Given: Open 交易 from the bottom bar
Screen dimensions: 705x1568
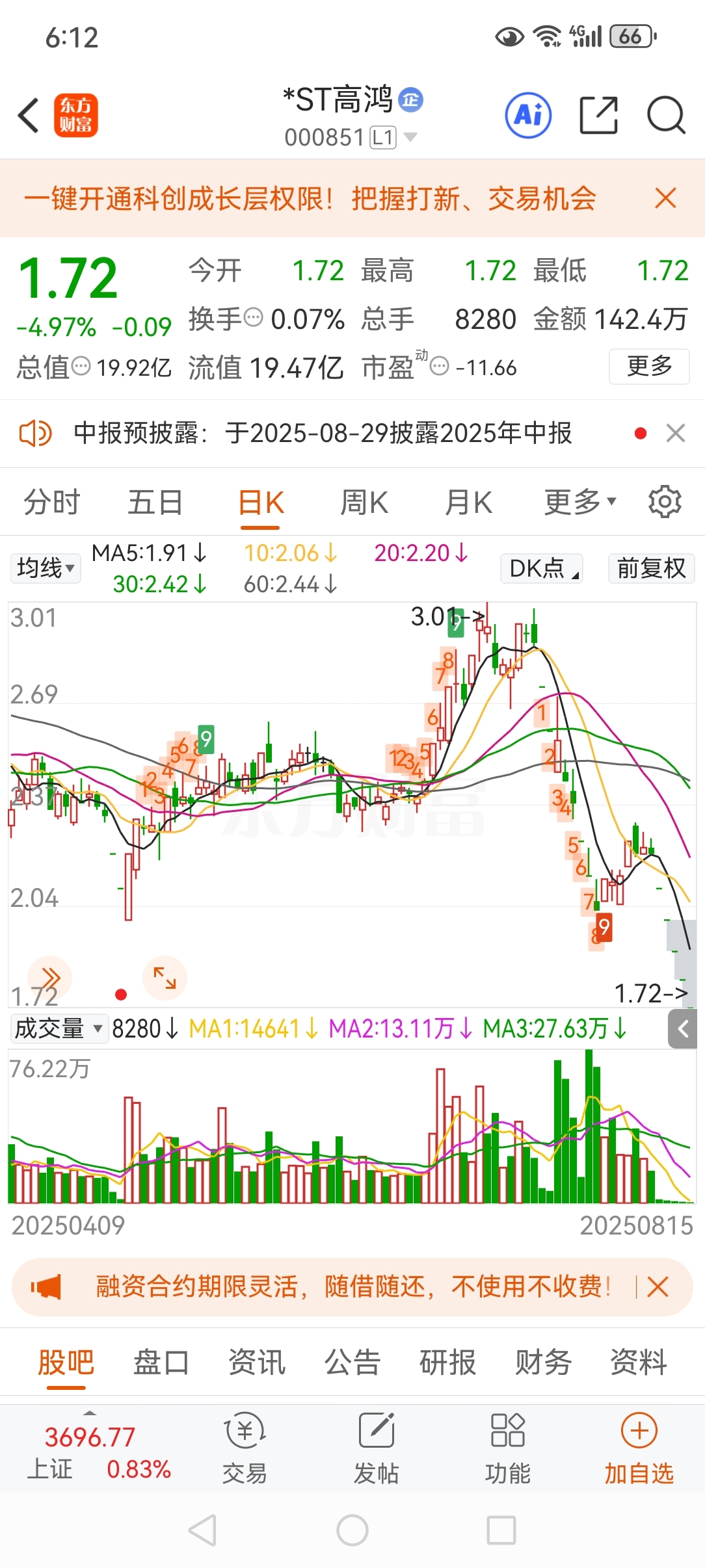Looking at the screenshot, I should point(245,1448).
